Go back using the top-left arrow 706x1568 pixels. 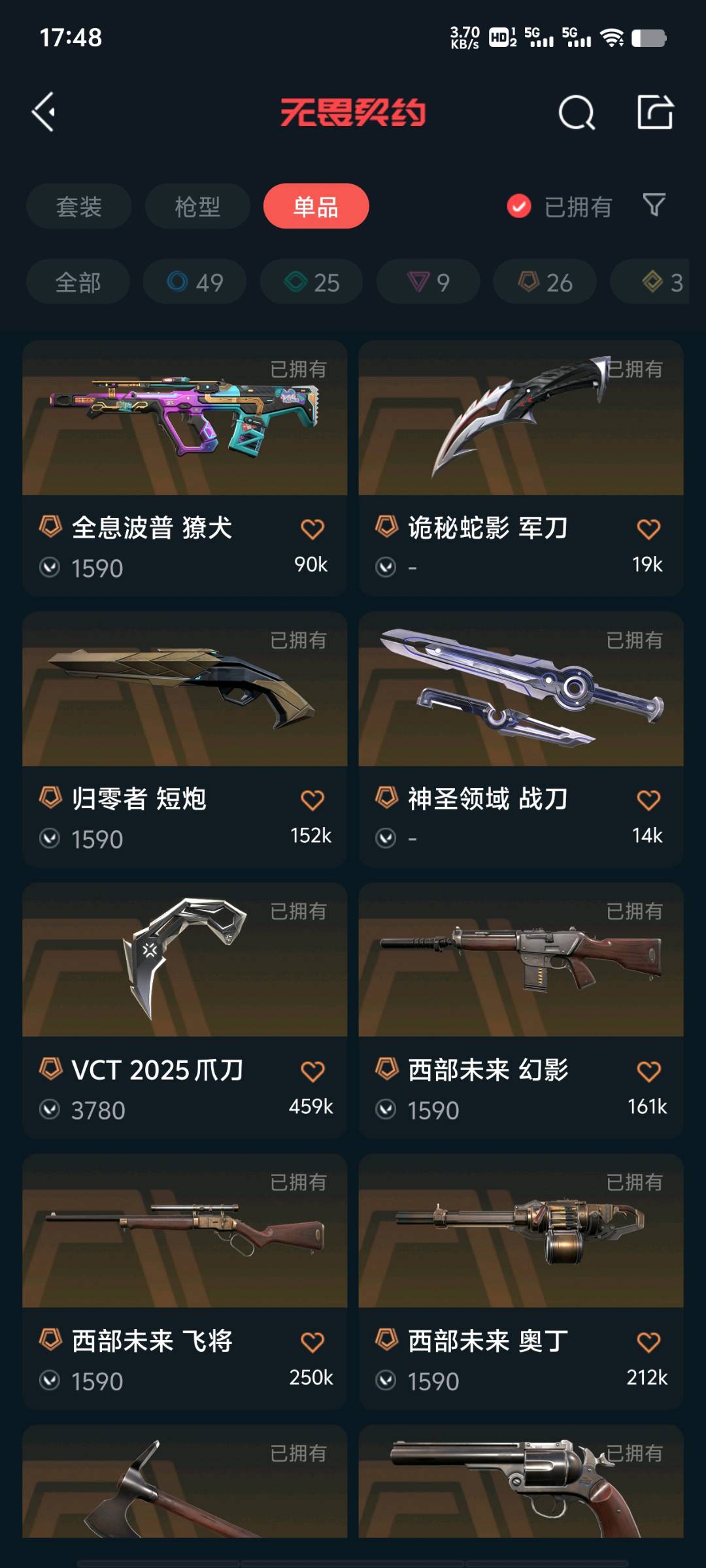click(x=44, y=112)
